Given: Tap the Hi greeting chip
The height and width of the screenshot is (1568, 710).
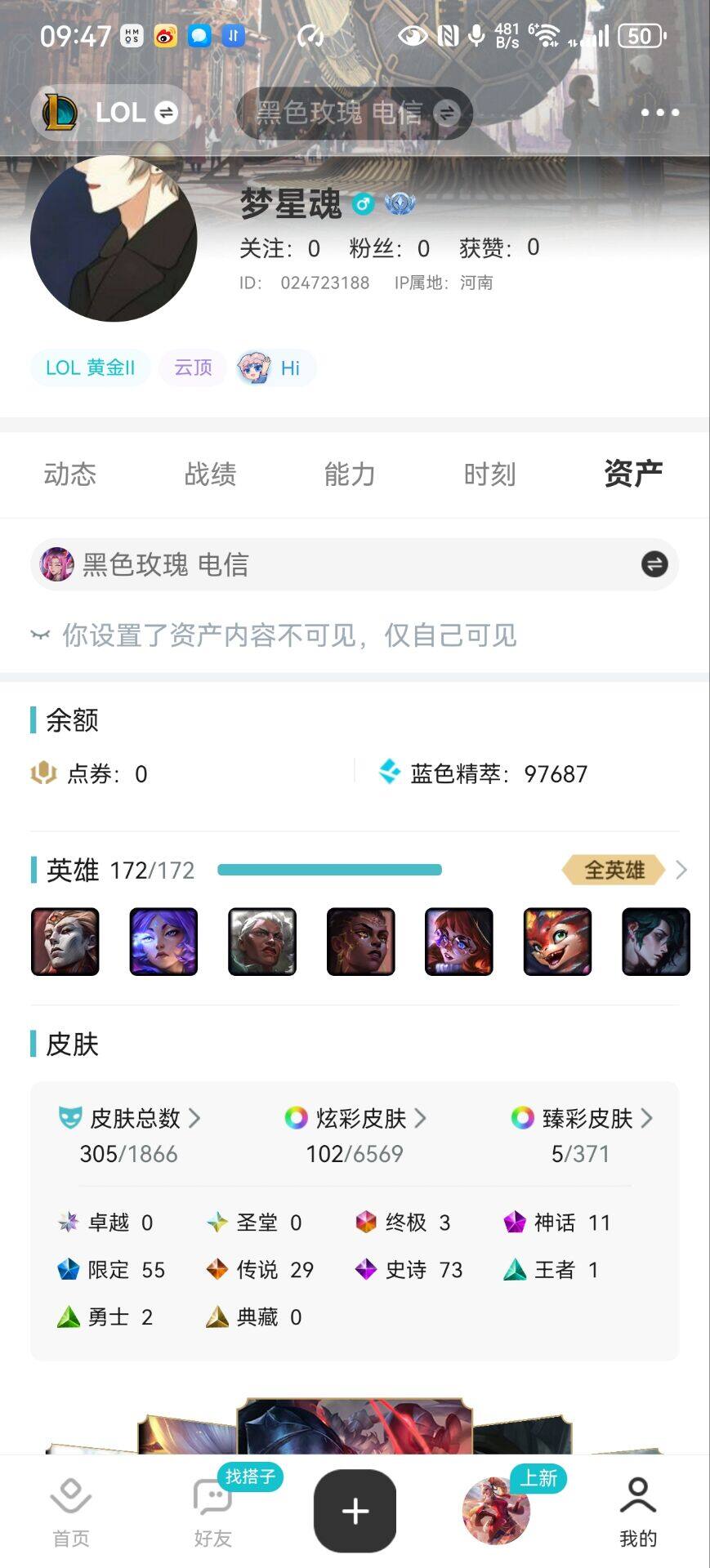Looking at the screenshot, I should pos(275,367).
